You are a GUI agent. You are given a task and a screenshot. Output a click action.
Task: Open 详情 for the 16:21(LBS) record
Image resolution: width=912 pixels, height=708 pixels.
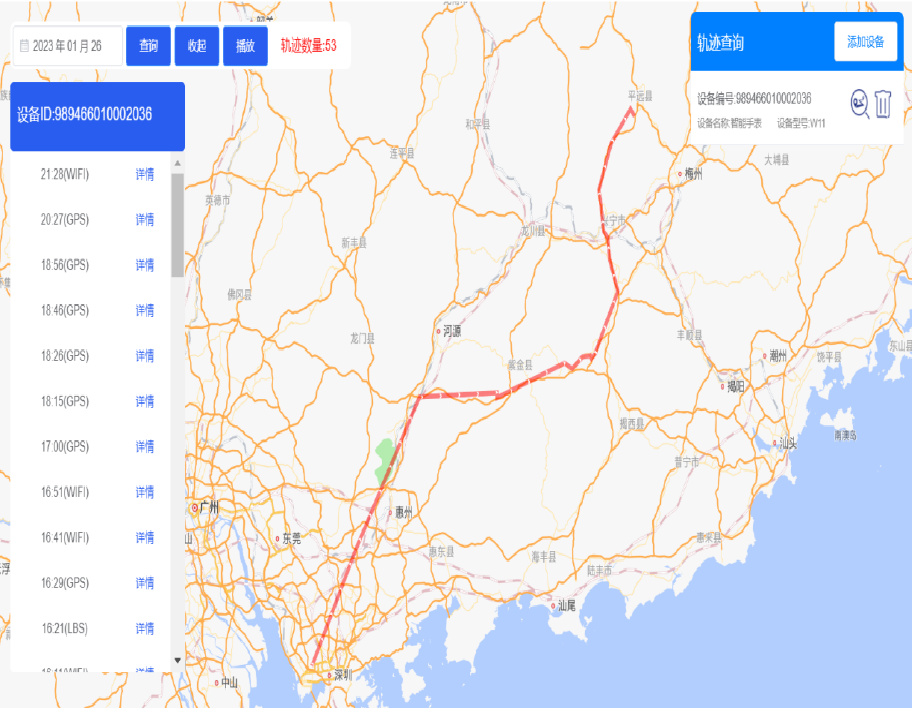tap(145, 629)
